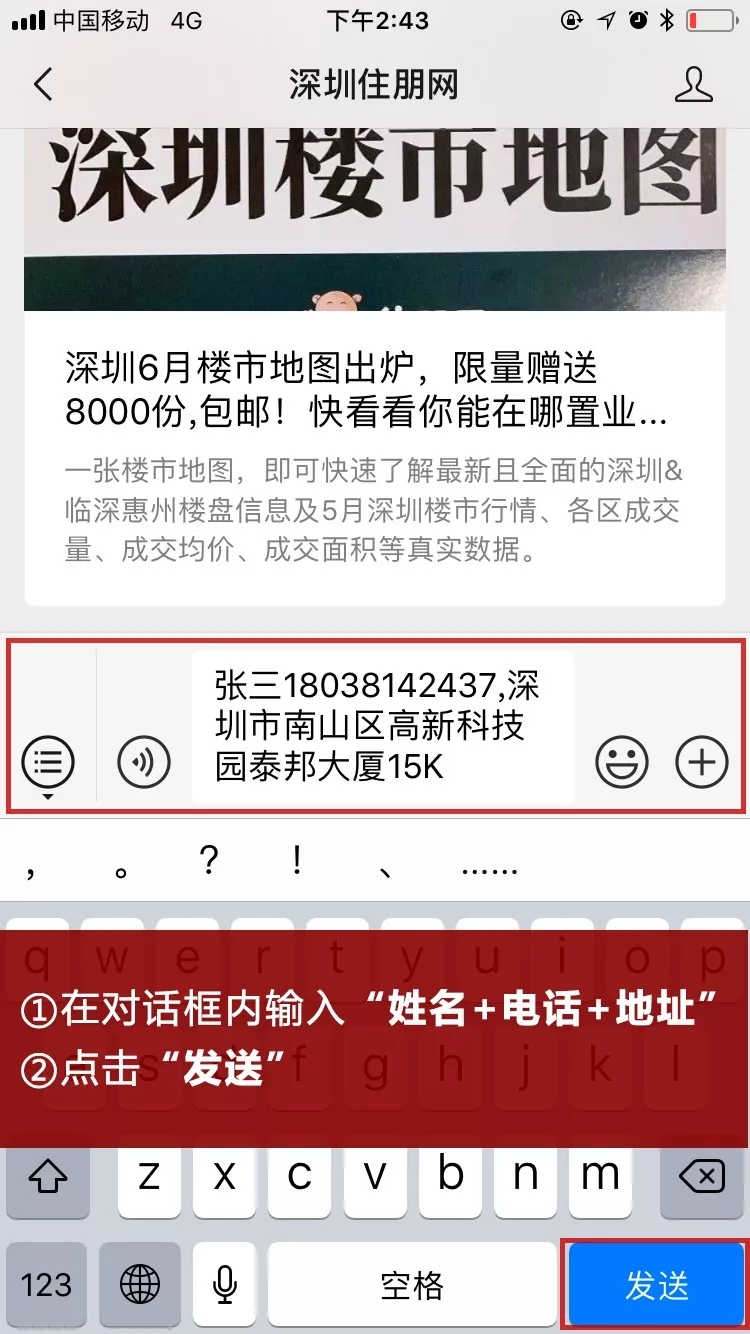Open the emoji picker

pos(622,763)
